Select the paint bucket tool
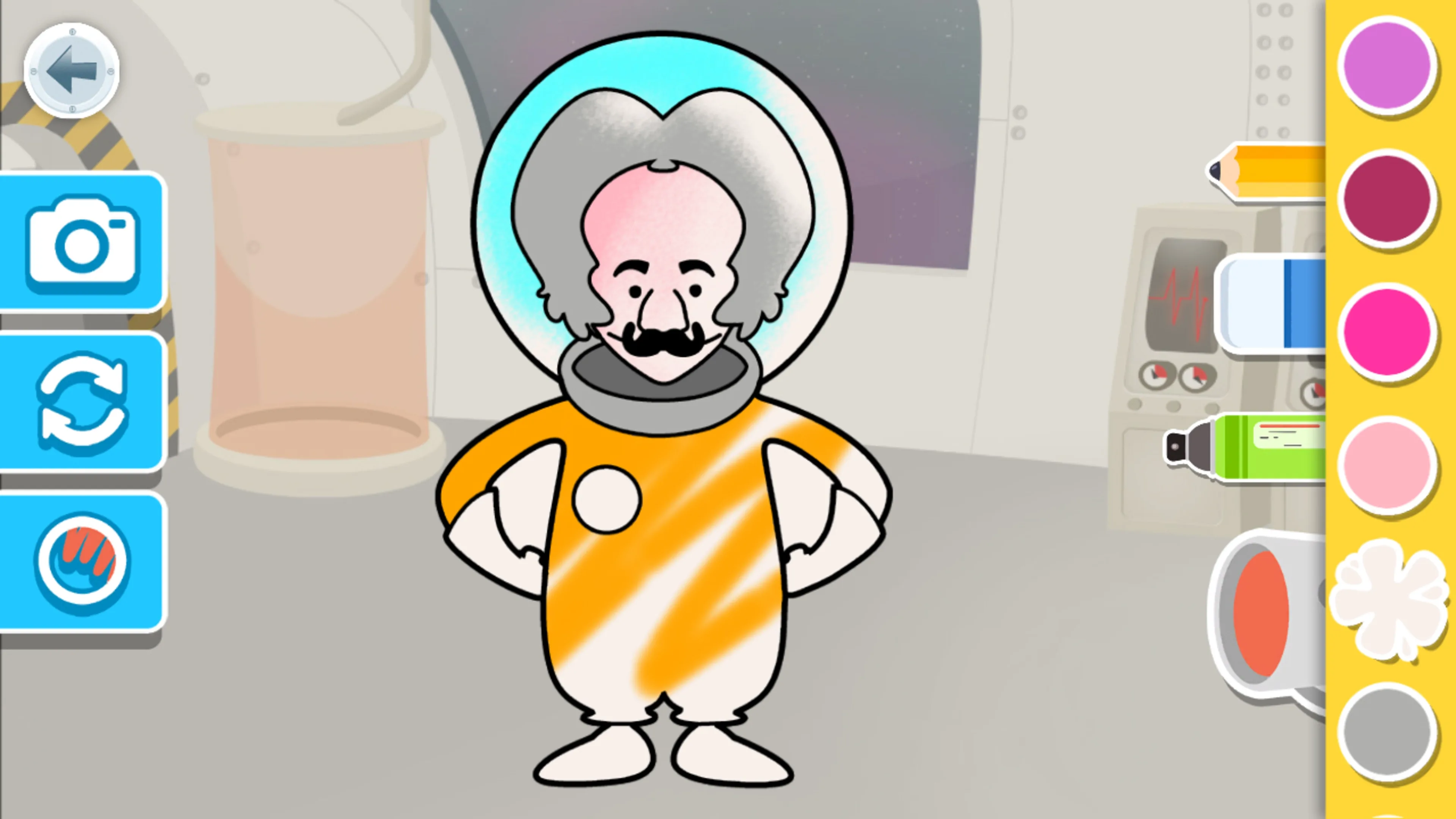Viewport: 1456px width, 819px height. pos(1266,613)
